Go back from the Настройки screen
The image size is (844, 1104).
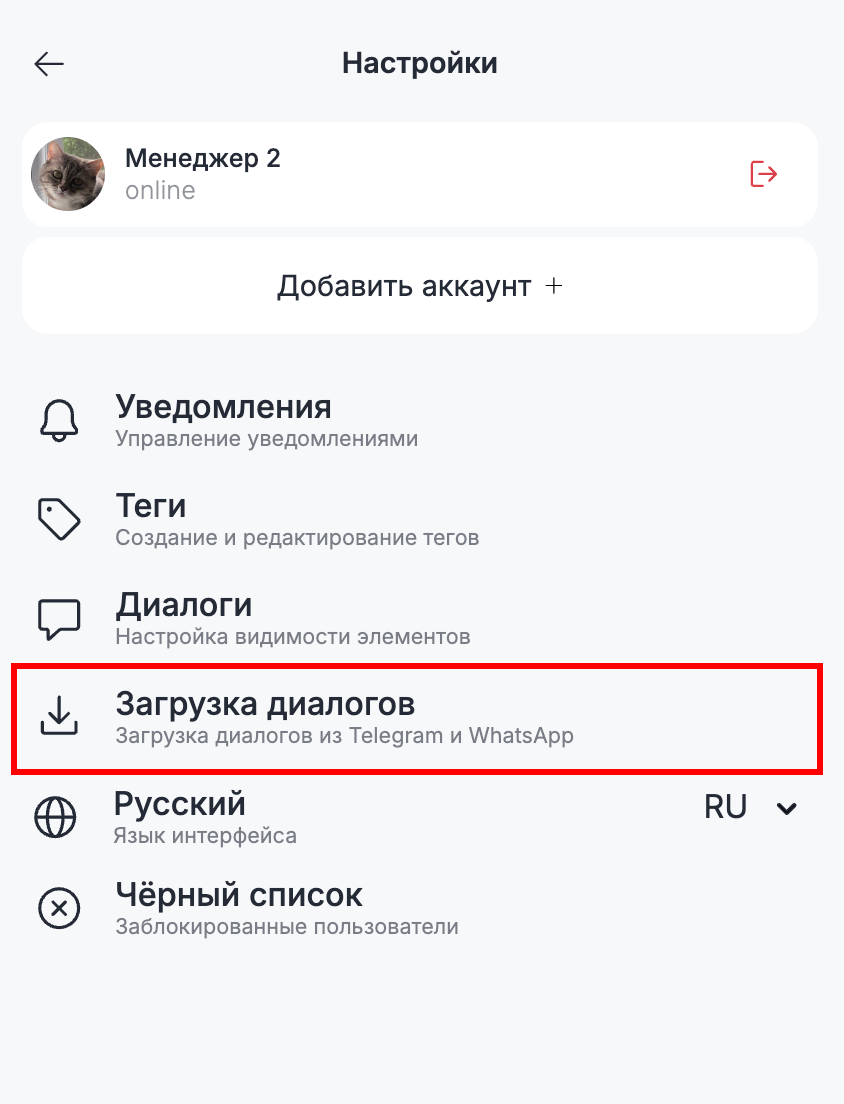click(49, 65)
